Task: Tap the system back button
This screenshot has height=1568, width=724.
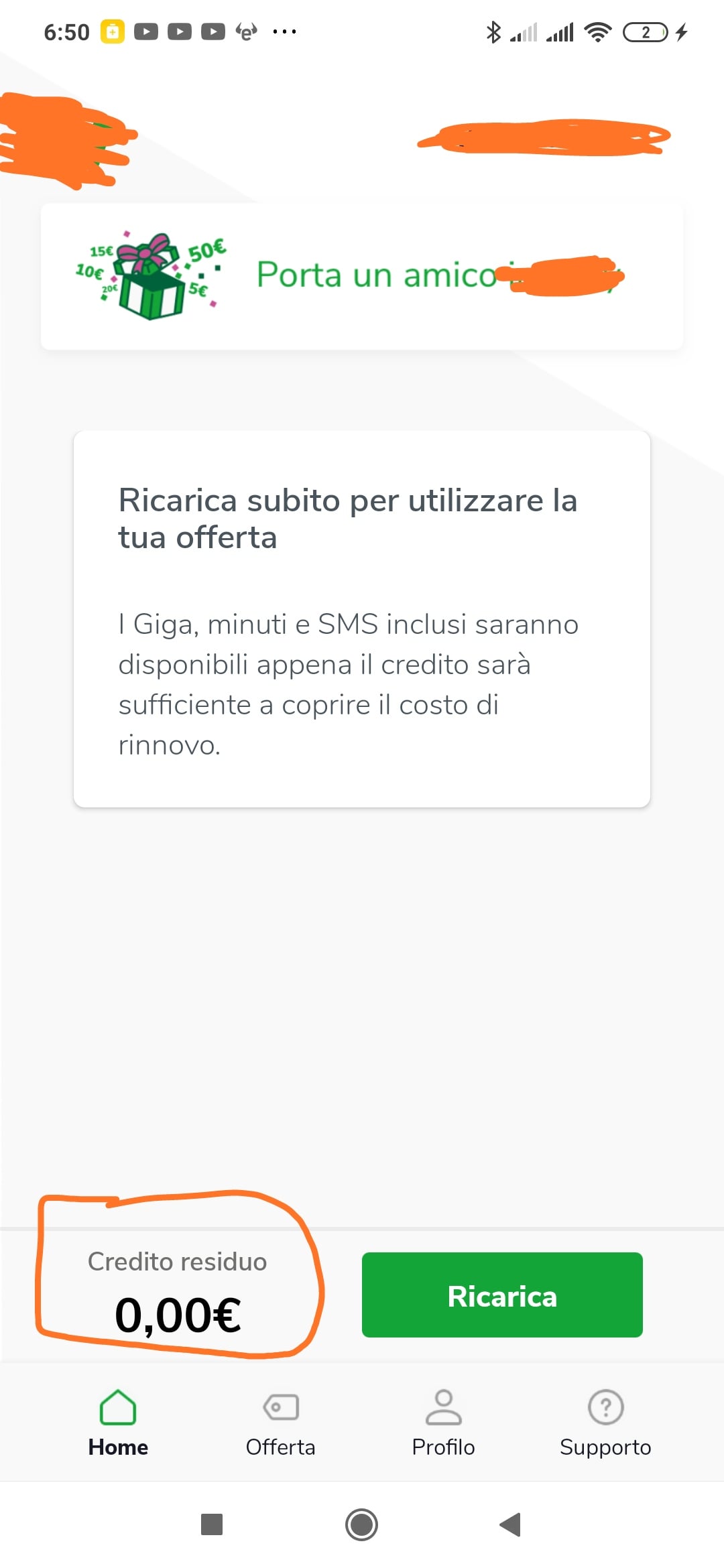Action: click(x=511, y=1524)
